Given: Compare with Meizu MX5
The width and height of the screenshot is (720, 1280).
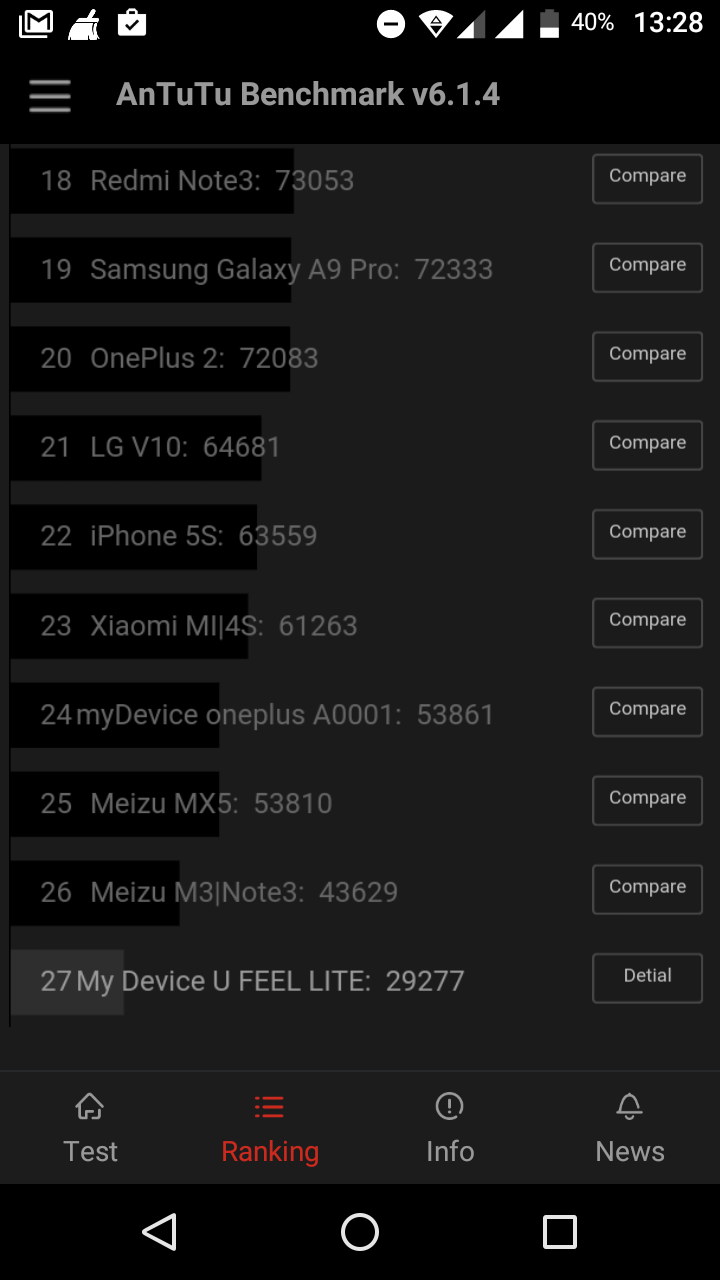Looking at the screenshot, I should click(647, 801).
